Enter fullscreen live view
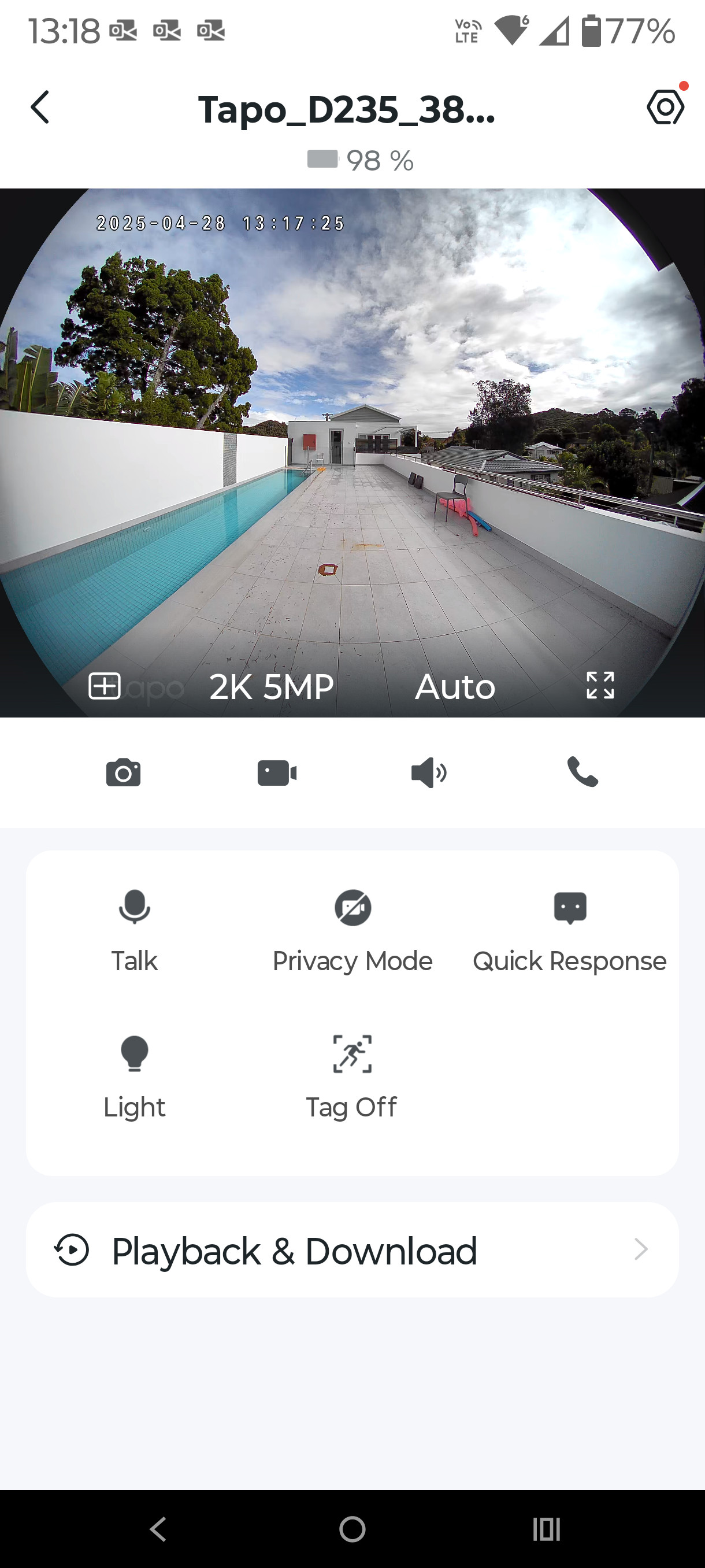 point(600,685)
